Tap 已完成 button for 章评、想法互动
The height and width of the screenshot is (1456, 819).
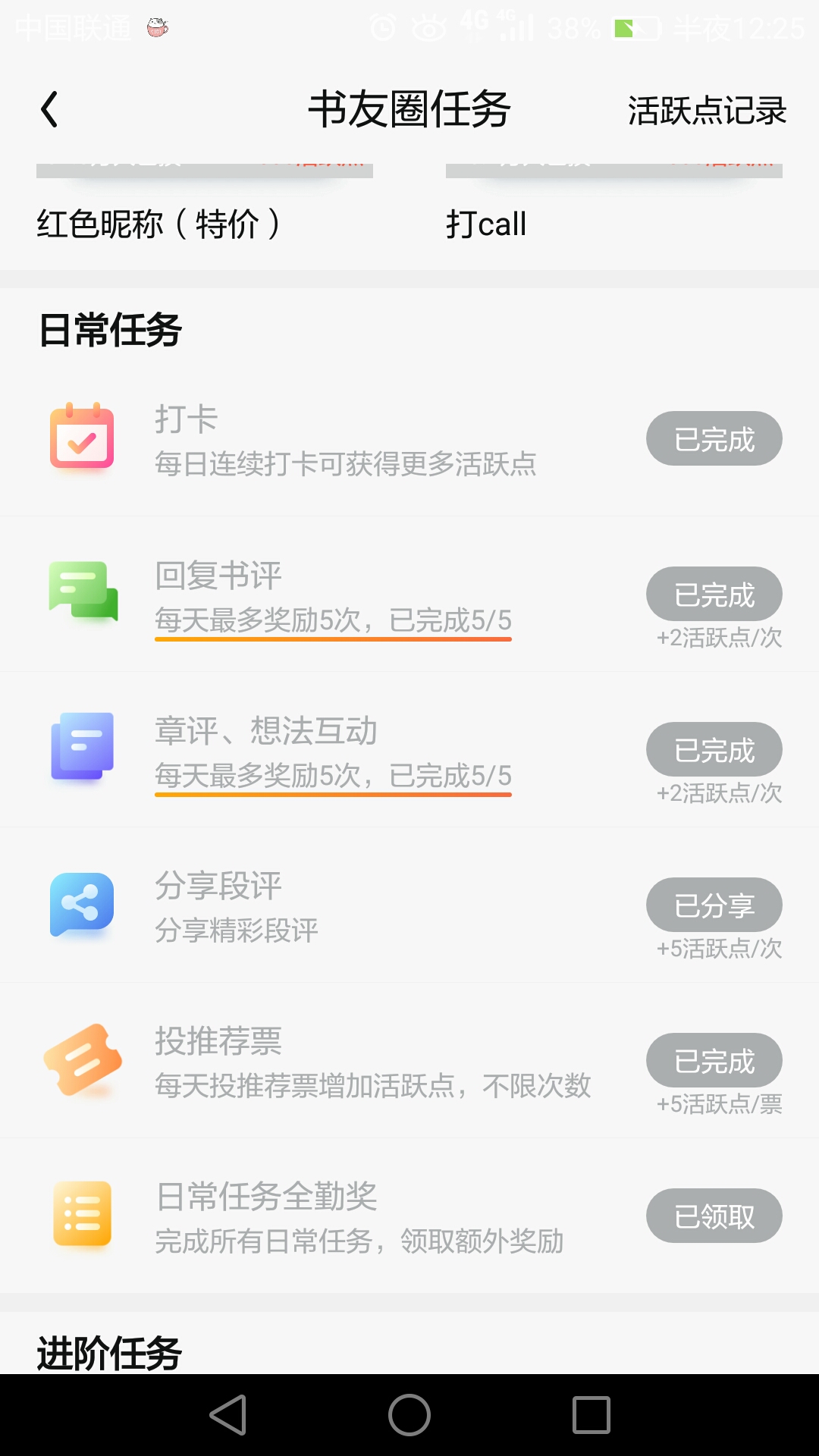coord(714,749)
